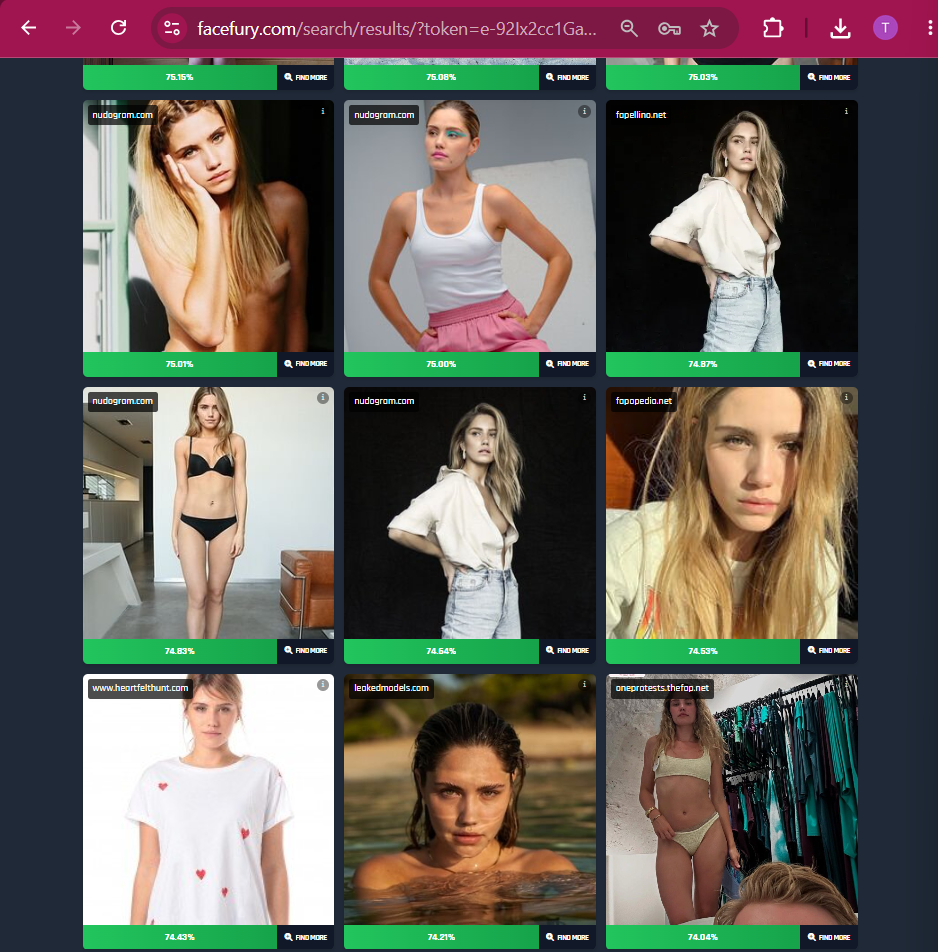938x952 pixels.
Task: Show info for the fapopedia.net result
Action: pos(846,398)
